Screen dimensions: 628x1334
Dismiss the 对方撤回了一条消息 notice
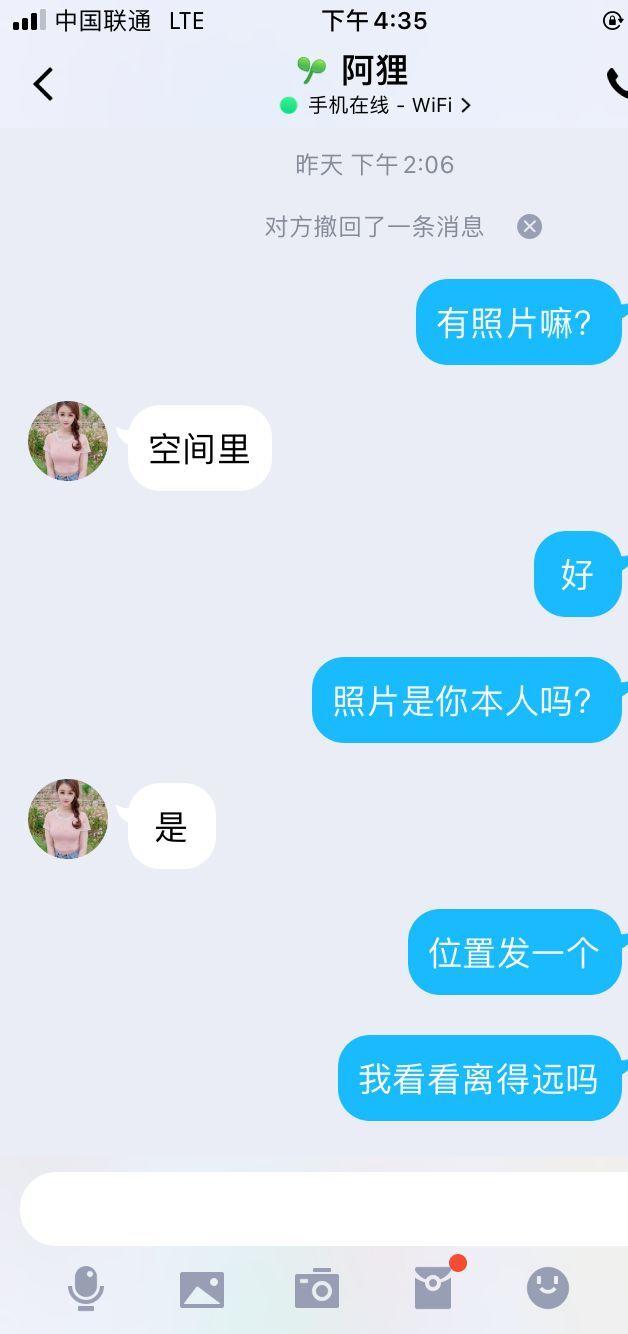(x=529, y=227)
